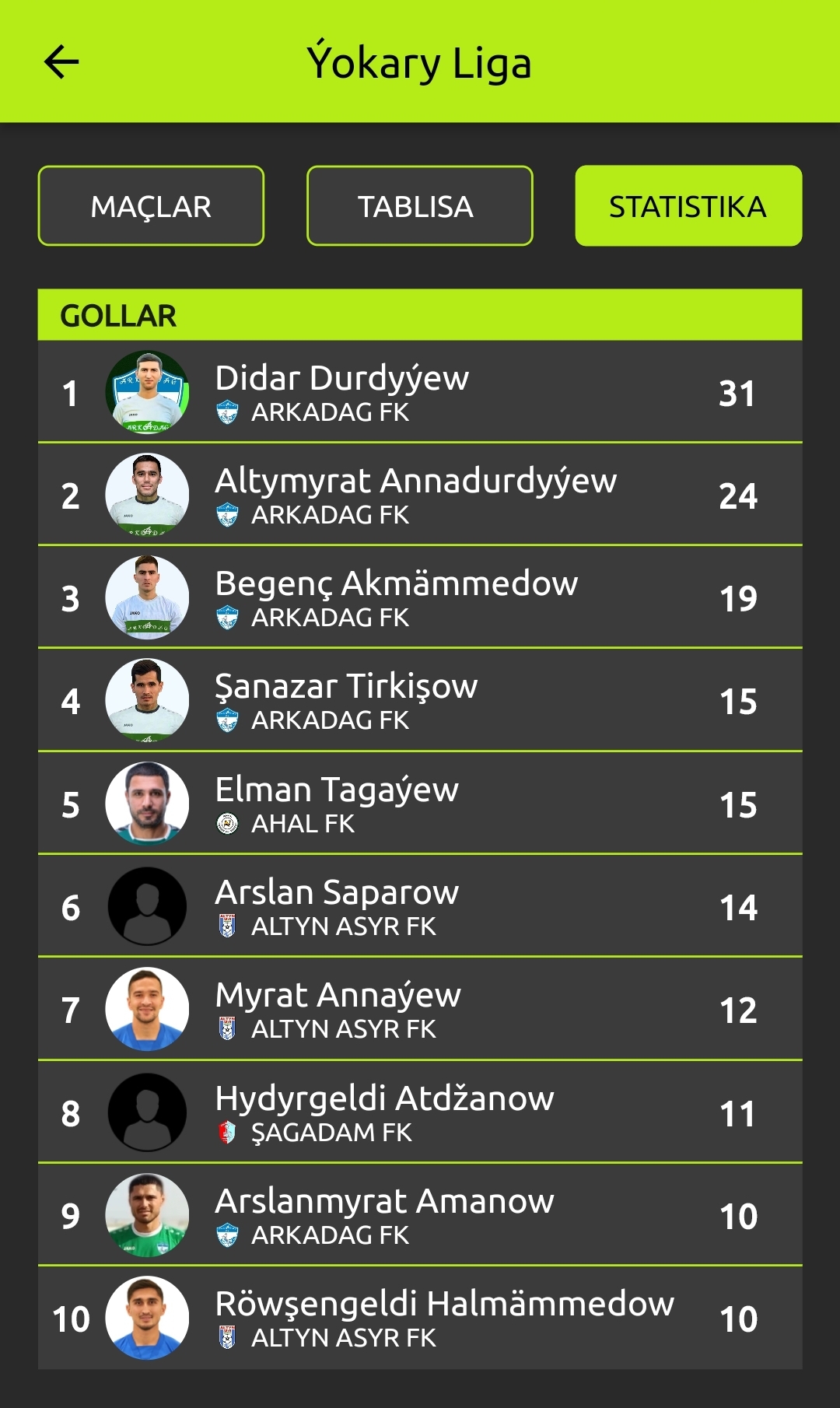View Arslanmyrat Amanow's details
The width and height of the screenshot is (840, 1408).
[x=420, y=1215]
